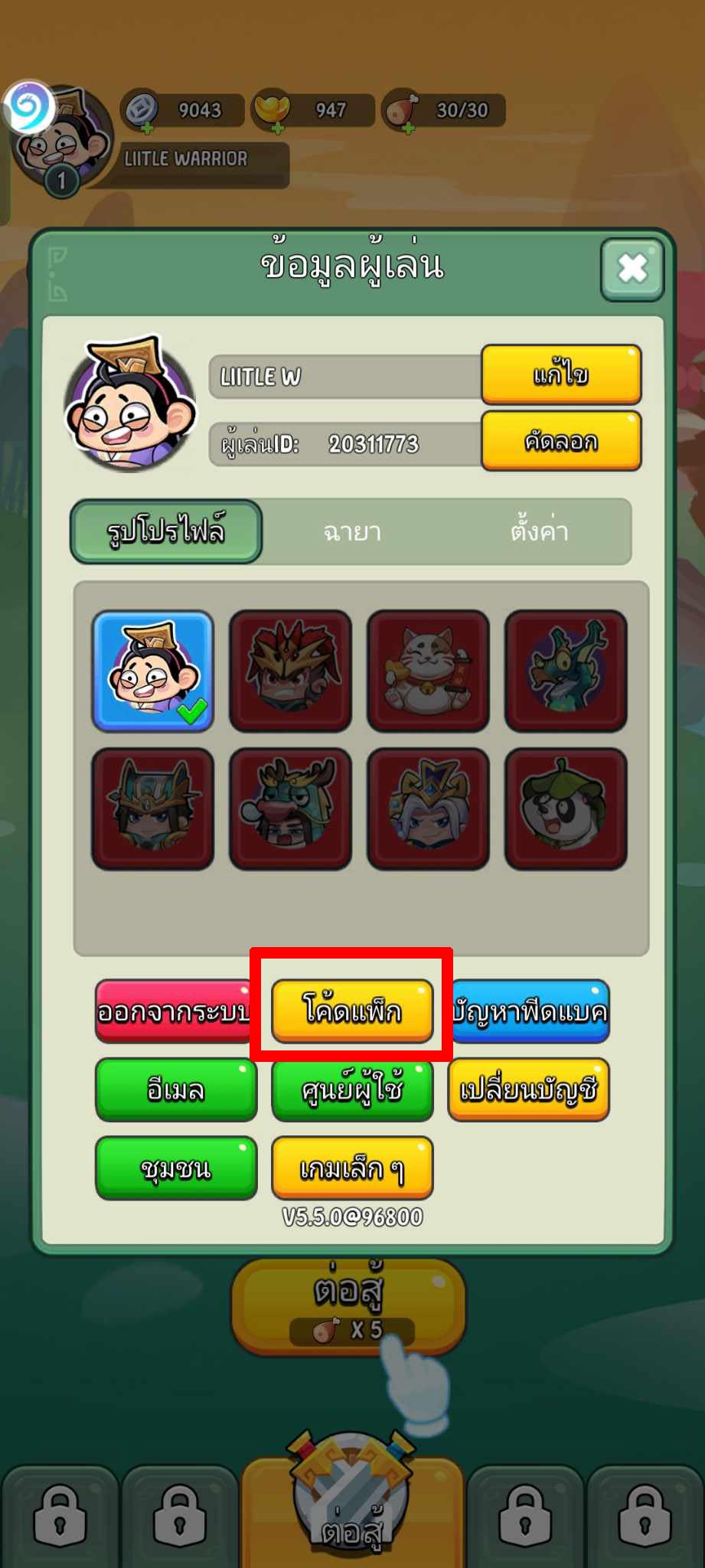
Task: Tap แก้ไข to edit player name
Action: [x=561, y=374]
